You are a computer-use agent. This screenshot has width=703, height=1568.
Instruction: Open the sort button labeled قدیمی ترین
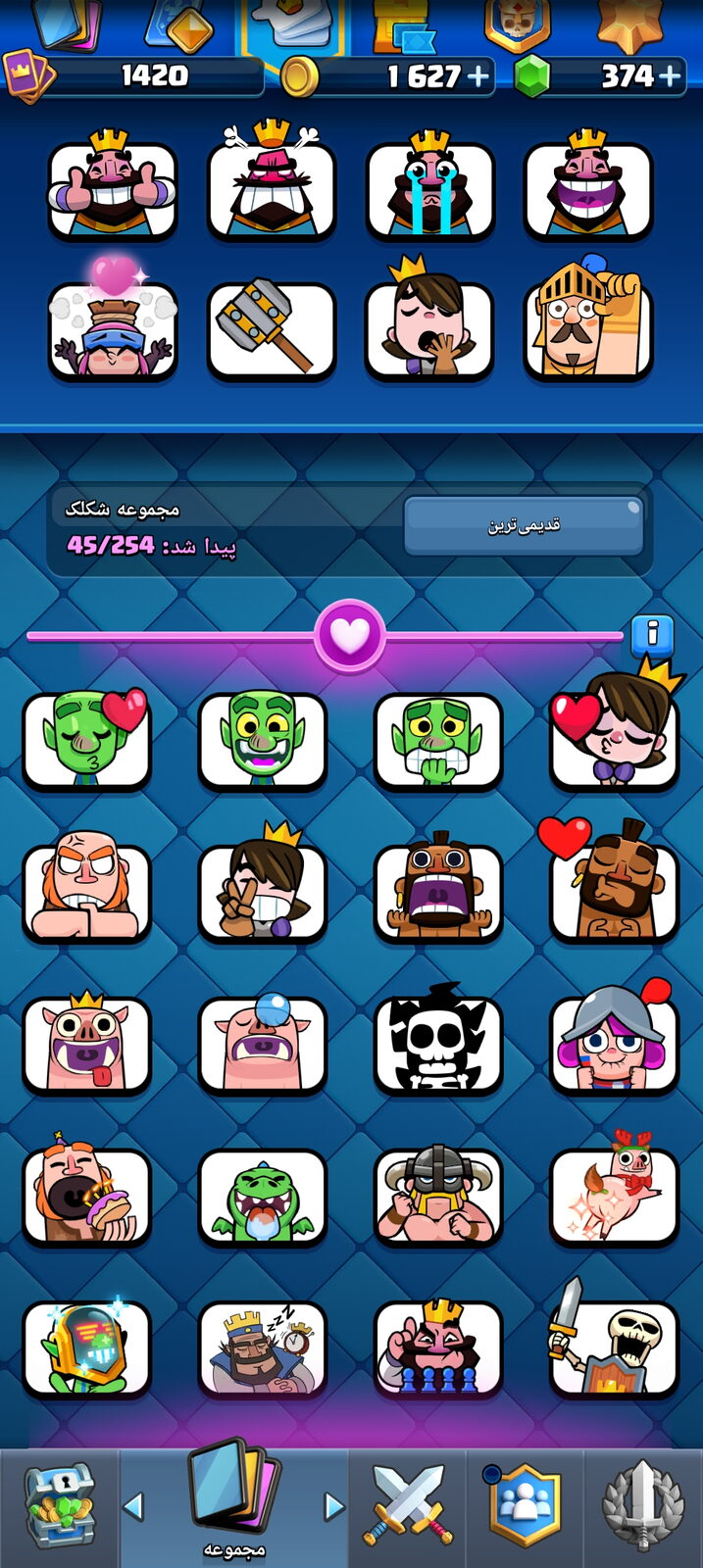click(x=524, y=525)
